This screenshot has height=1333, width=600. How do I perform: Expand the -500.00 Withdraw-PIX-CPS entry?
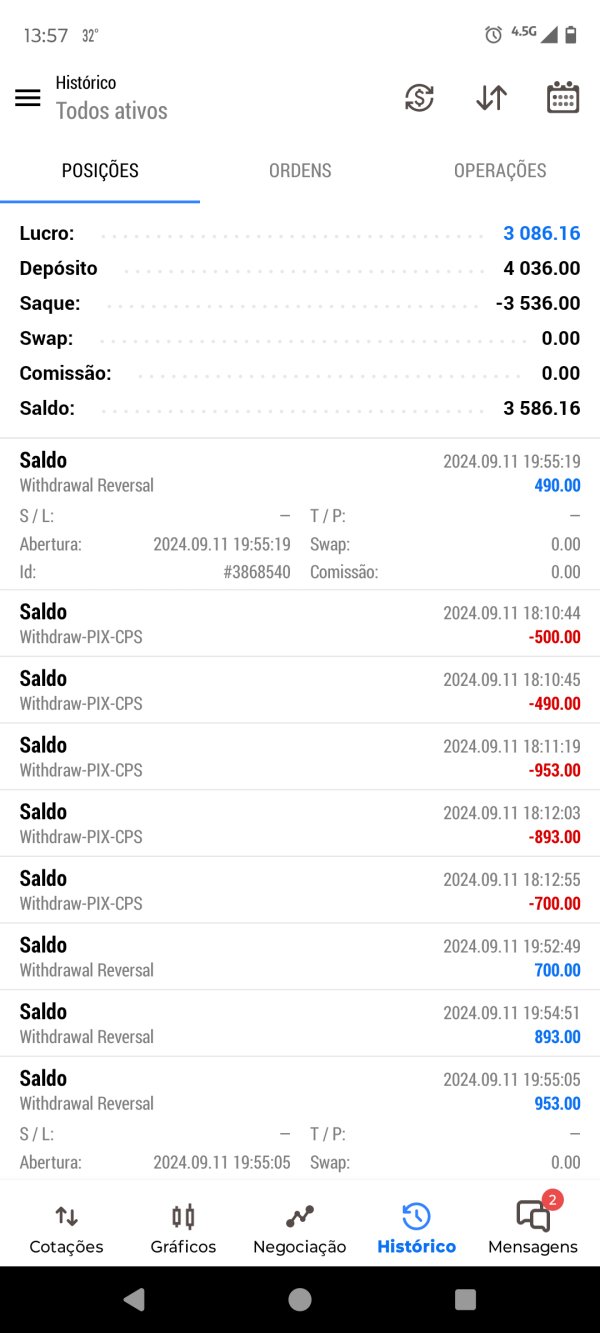pyautogui.click(x=300, y=623)
